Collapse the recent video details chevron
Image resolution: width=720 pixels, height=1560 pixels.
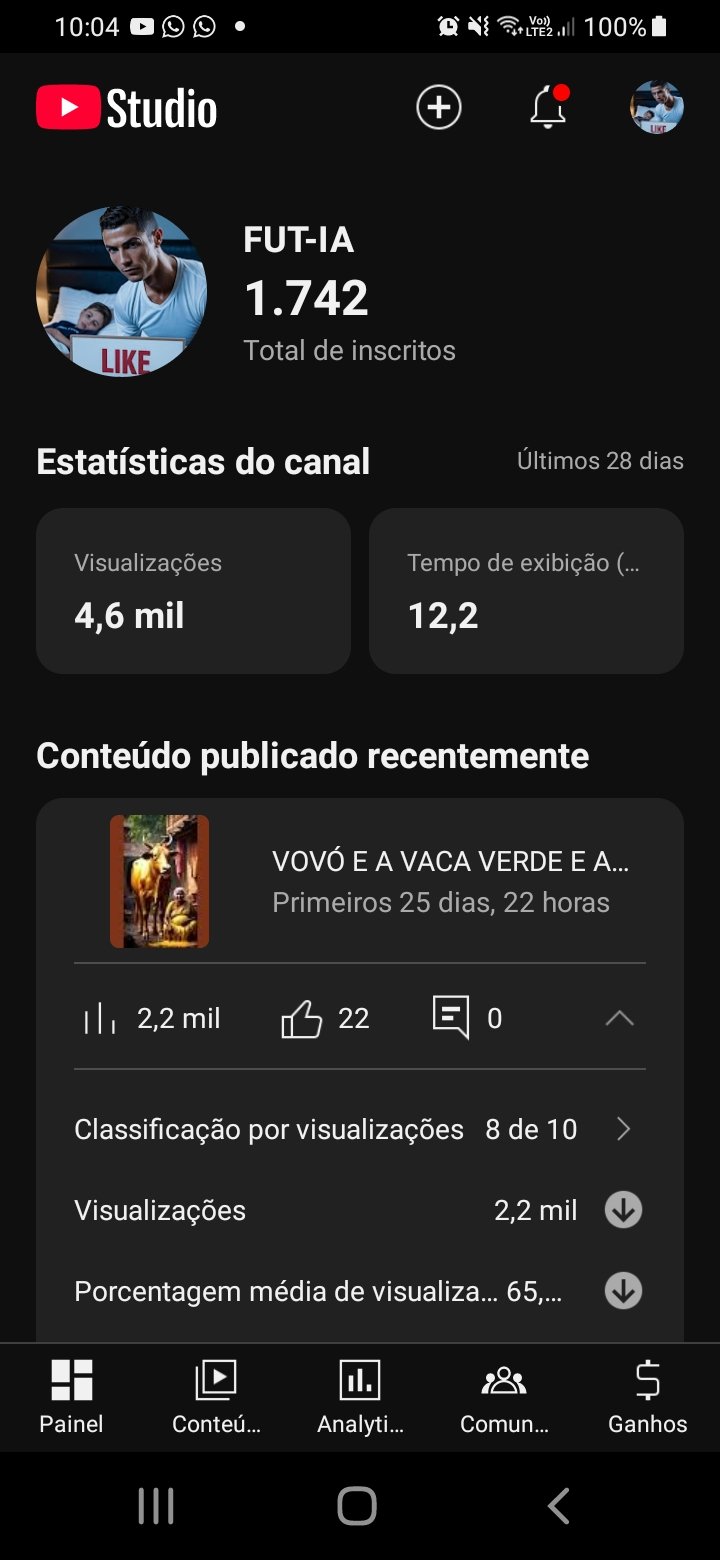[620, 1018]
